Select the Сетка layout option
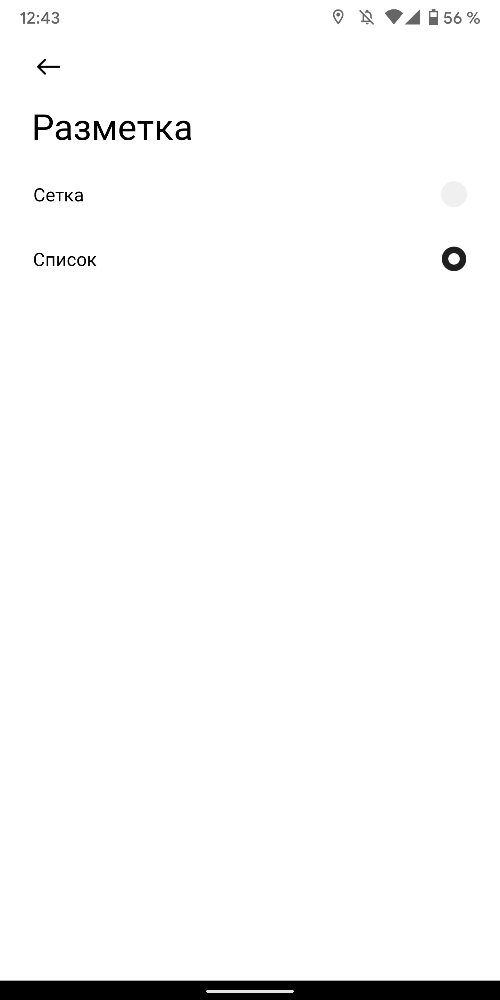 click(250, 195)
